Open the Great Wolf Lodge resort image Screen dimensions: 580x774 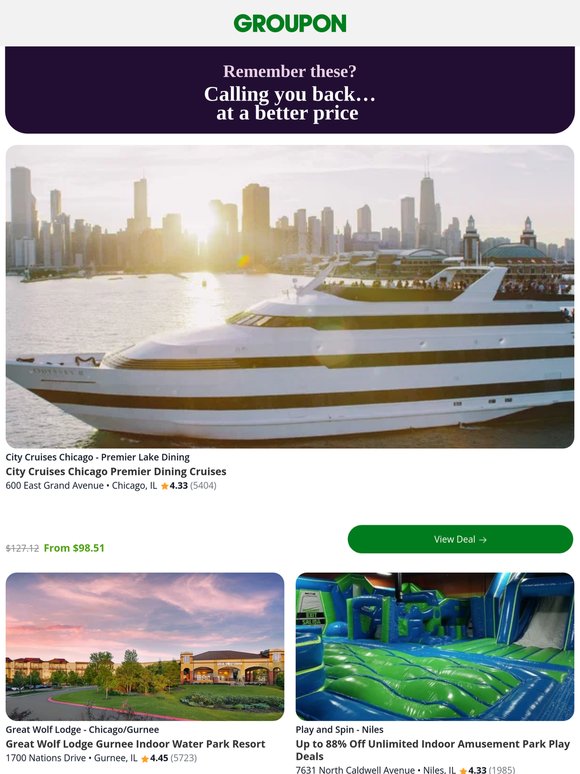(145, 647)
